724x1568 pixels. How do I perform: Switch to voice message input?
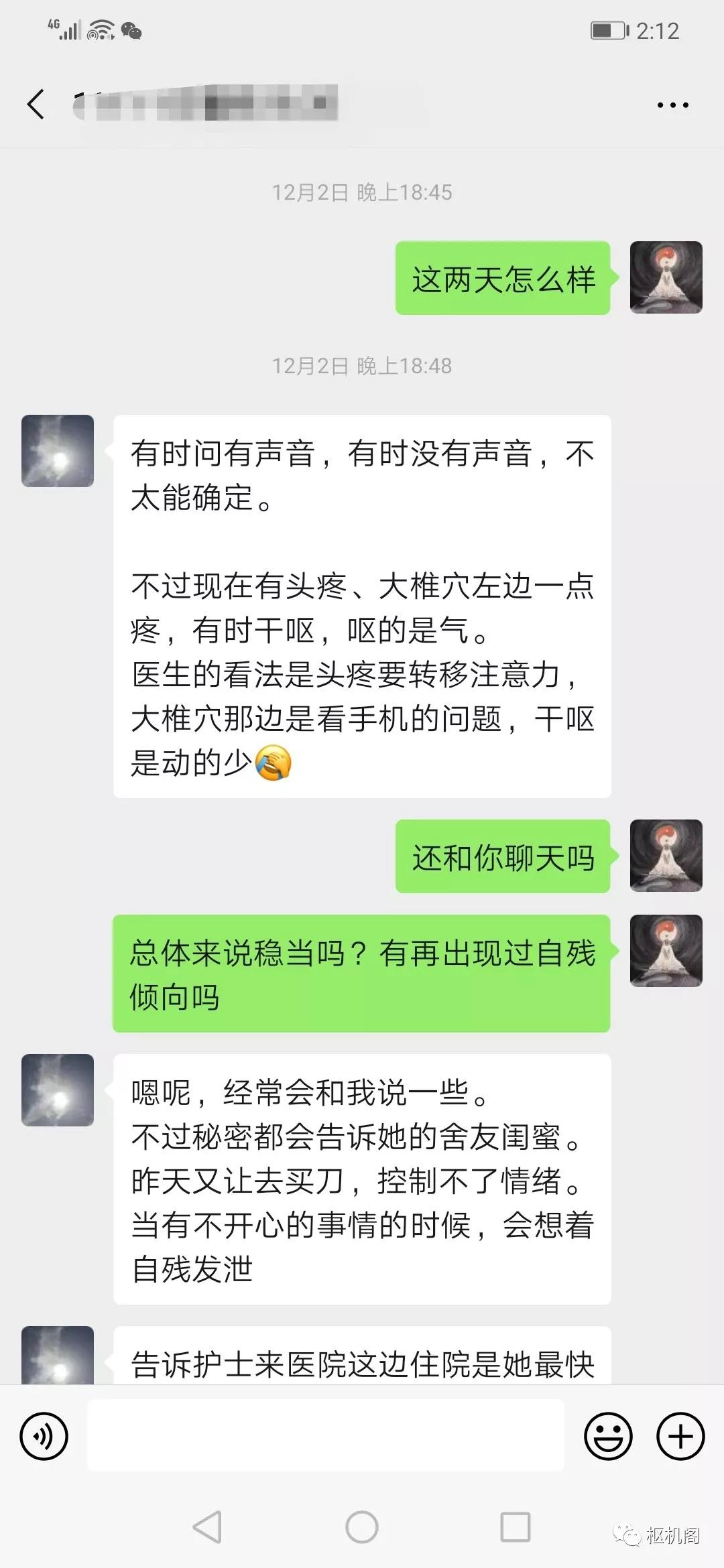(44, 1436)
